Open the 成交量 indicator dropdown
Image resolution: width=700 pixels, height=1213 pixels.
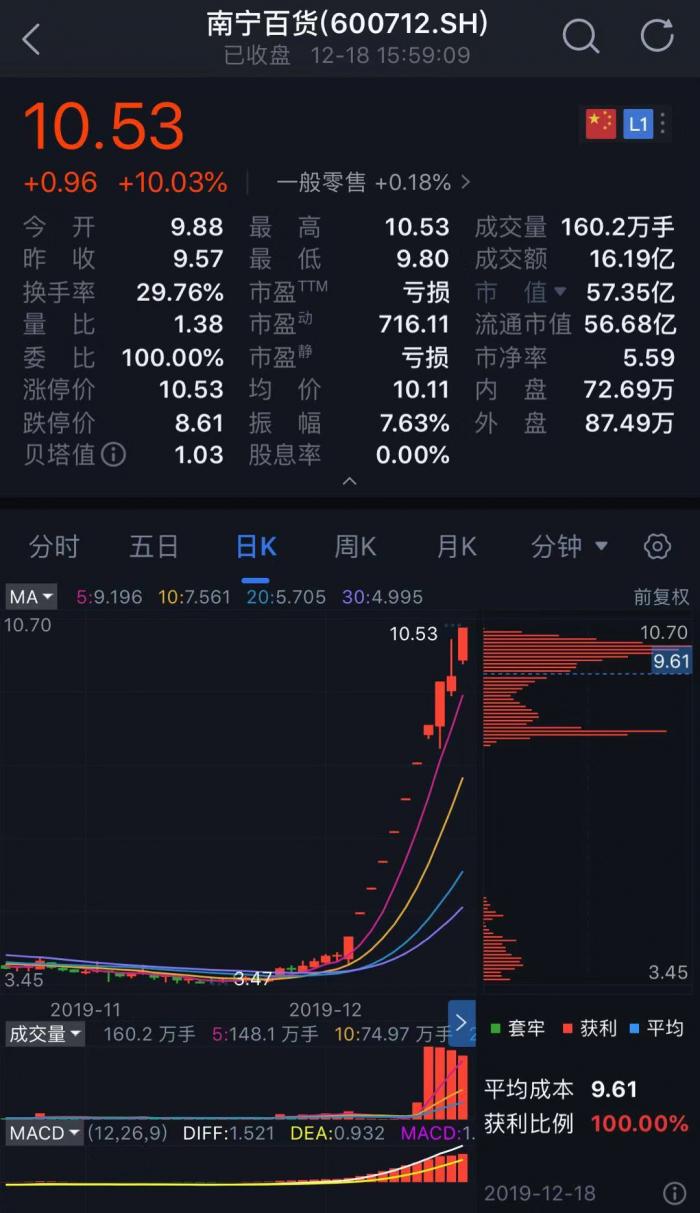click(44, 1034)
